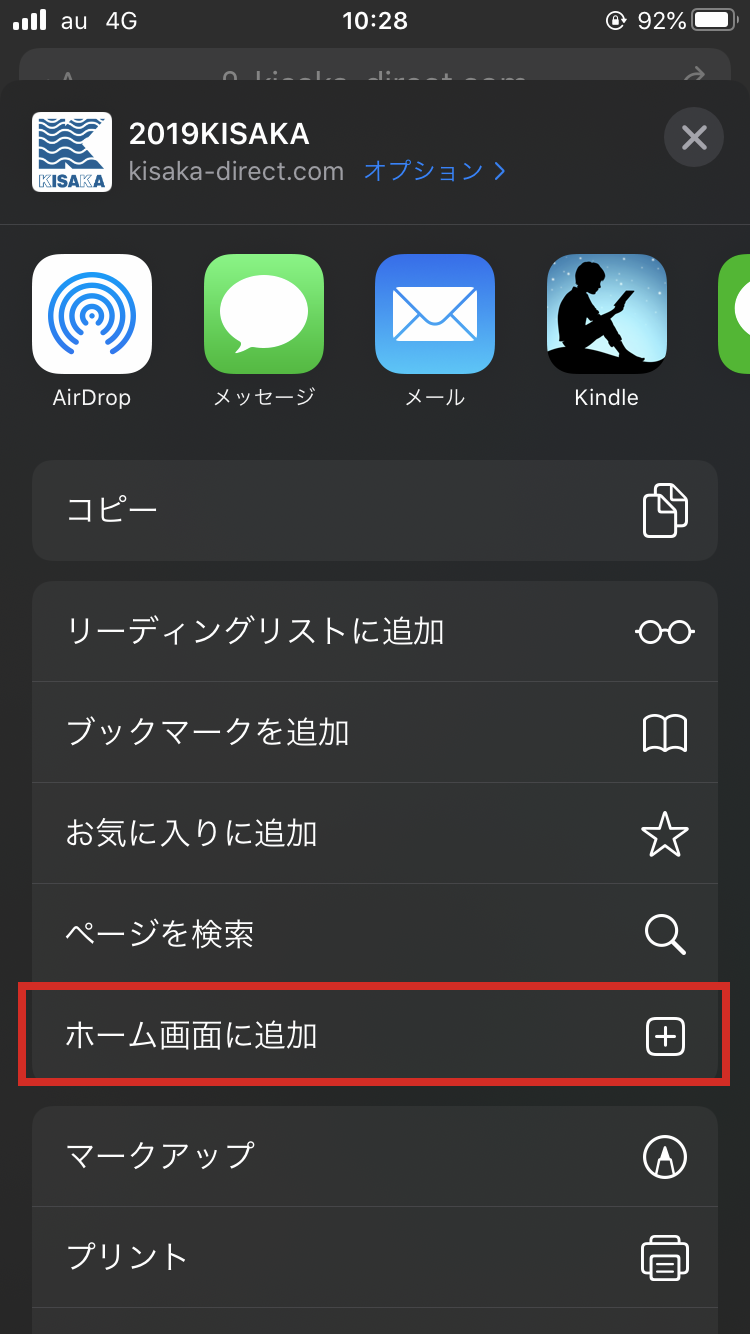This screenshot has width=750, height=1334.
Task: Select コピー to copy the link
Action: click(374, 511)
